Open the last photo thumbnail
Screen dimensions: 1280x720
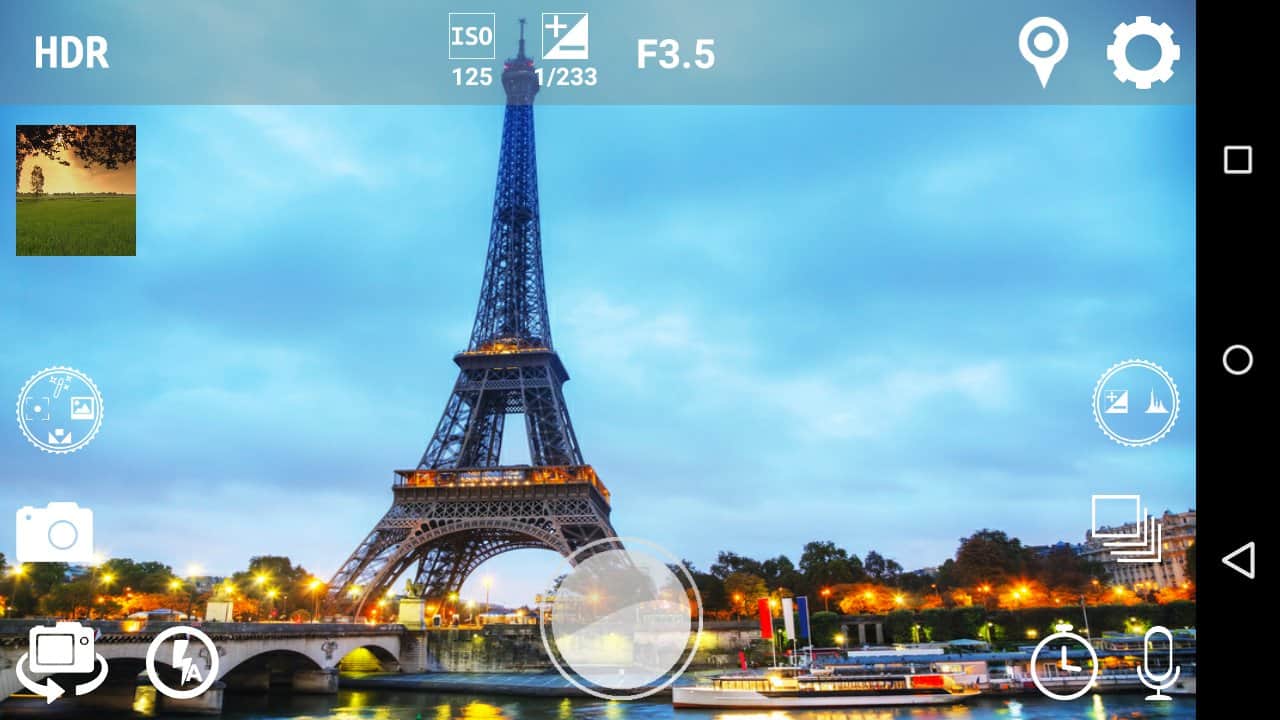point(76,190)
